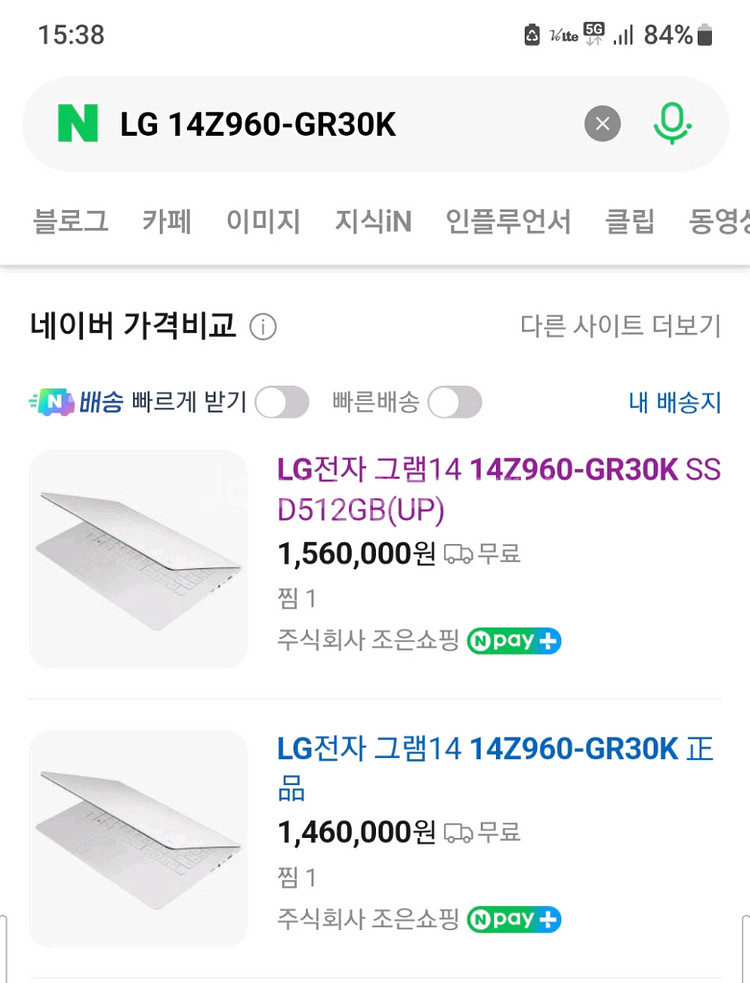Start voice search with the microphone icon
The width and height of the screenshot is (750, 983).
point(672,123)
